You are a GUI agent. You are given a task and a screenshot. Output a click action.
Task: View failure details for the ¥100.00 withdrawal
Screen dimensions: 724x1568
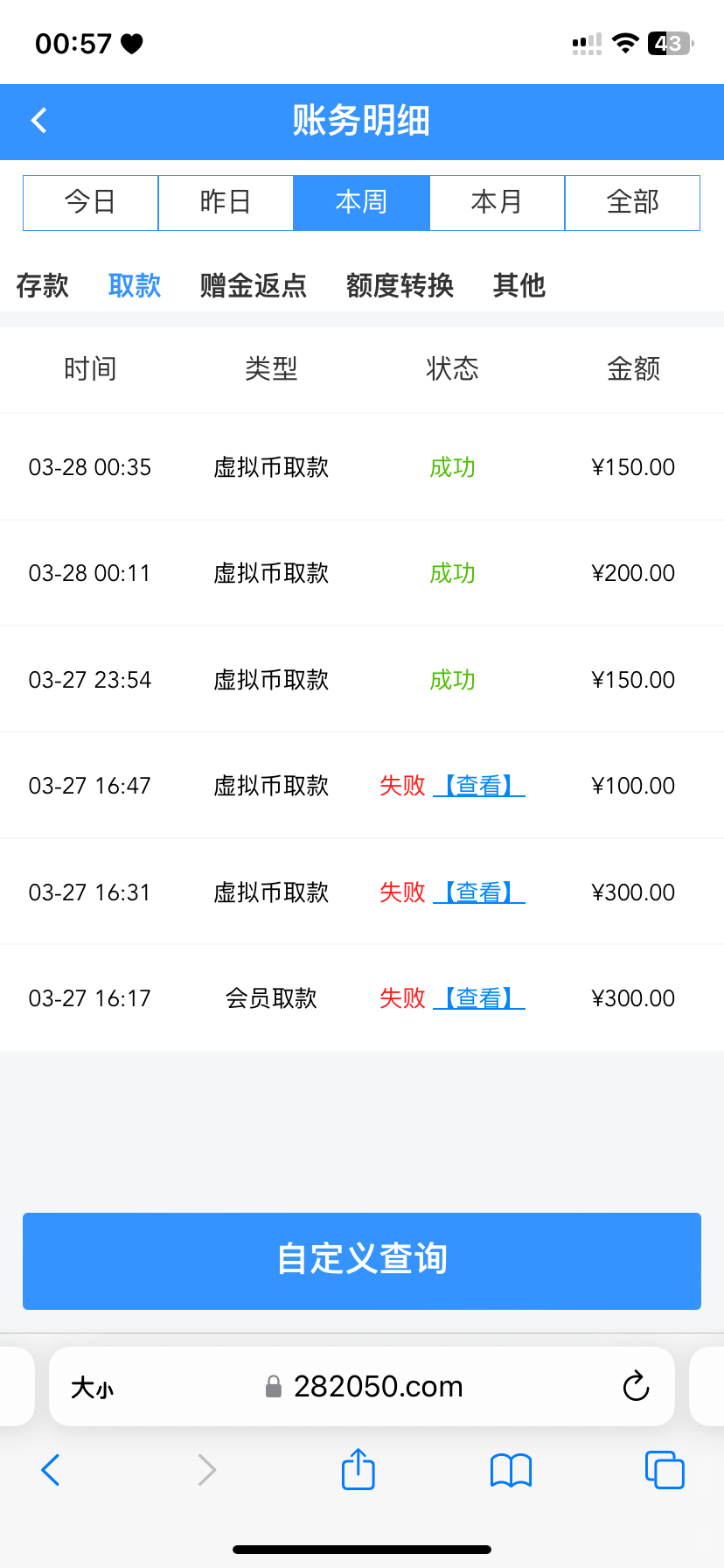479,785
